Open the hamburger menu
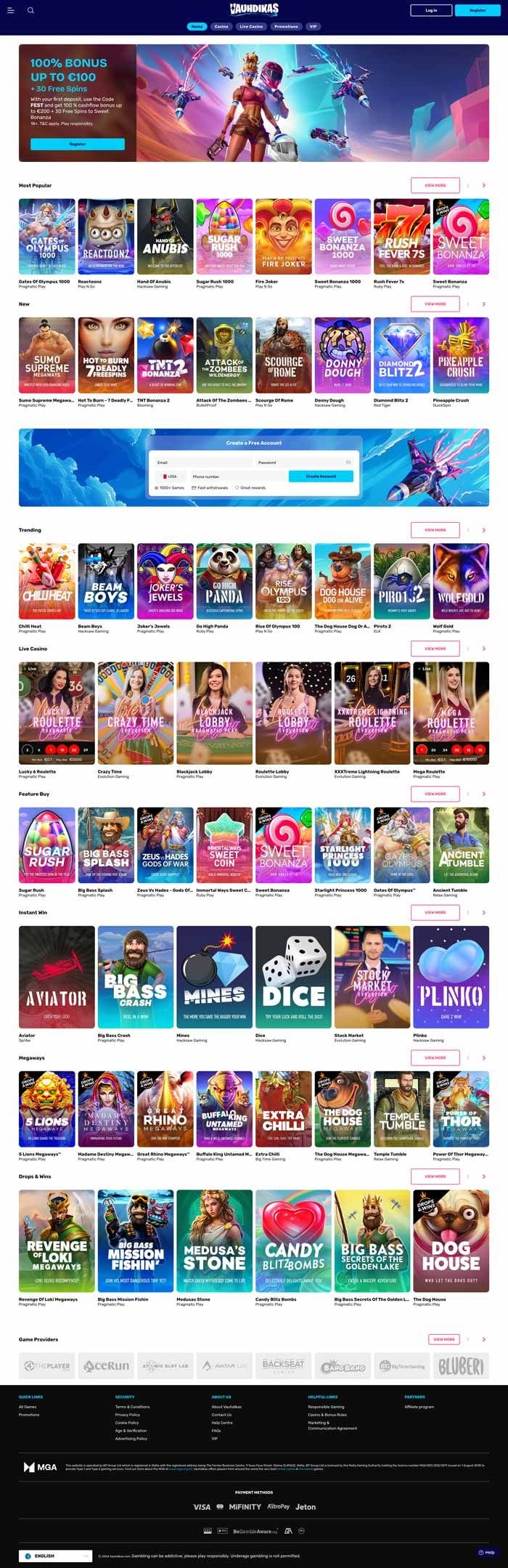This screenshot has width=508, height=1568. point(11,10)
